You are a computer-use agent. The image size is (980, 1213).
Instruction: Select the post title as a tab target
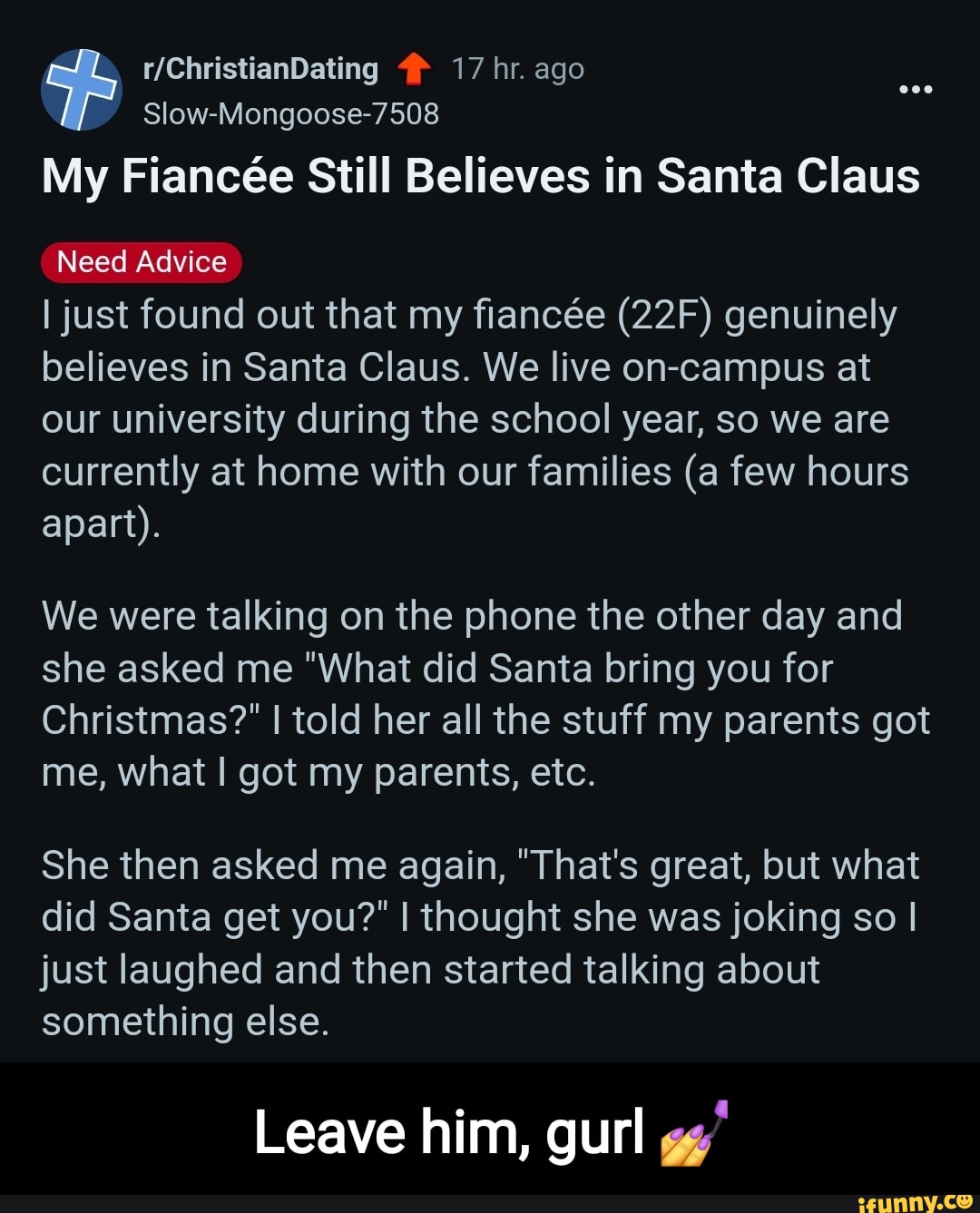pos(479,178)
